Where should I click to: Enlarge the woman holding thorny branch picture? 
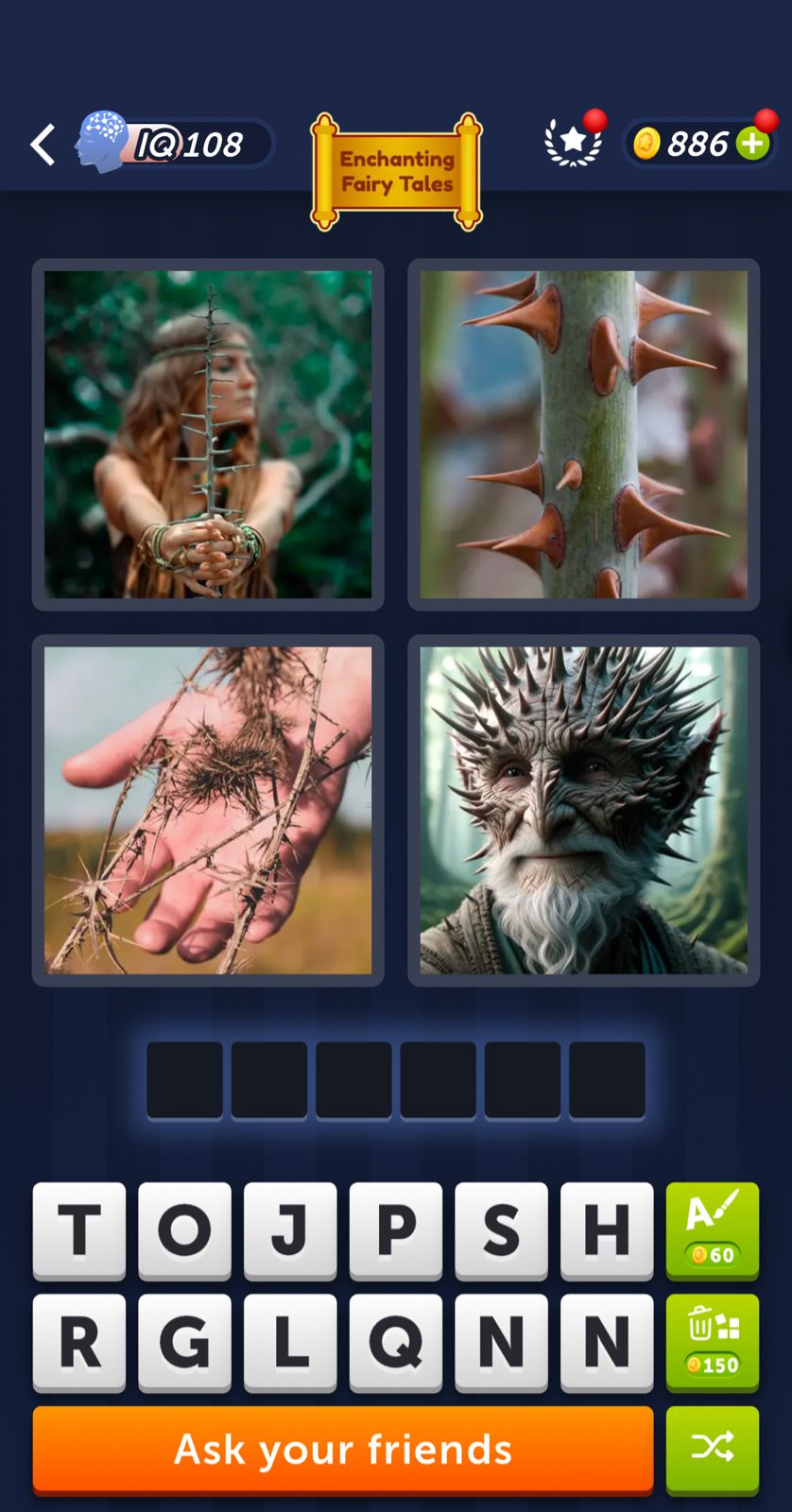pyautogui.click(x=208, y=435)
